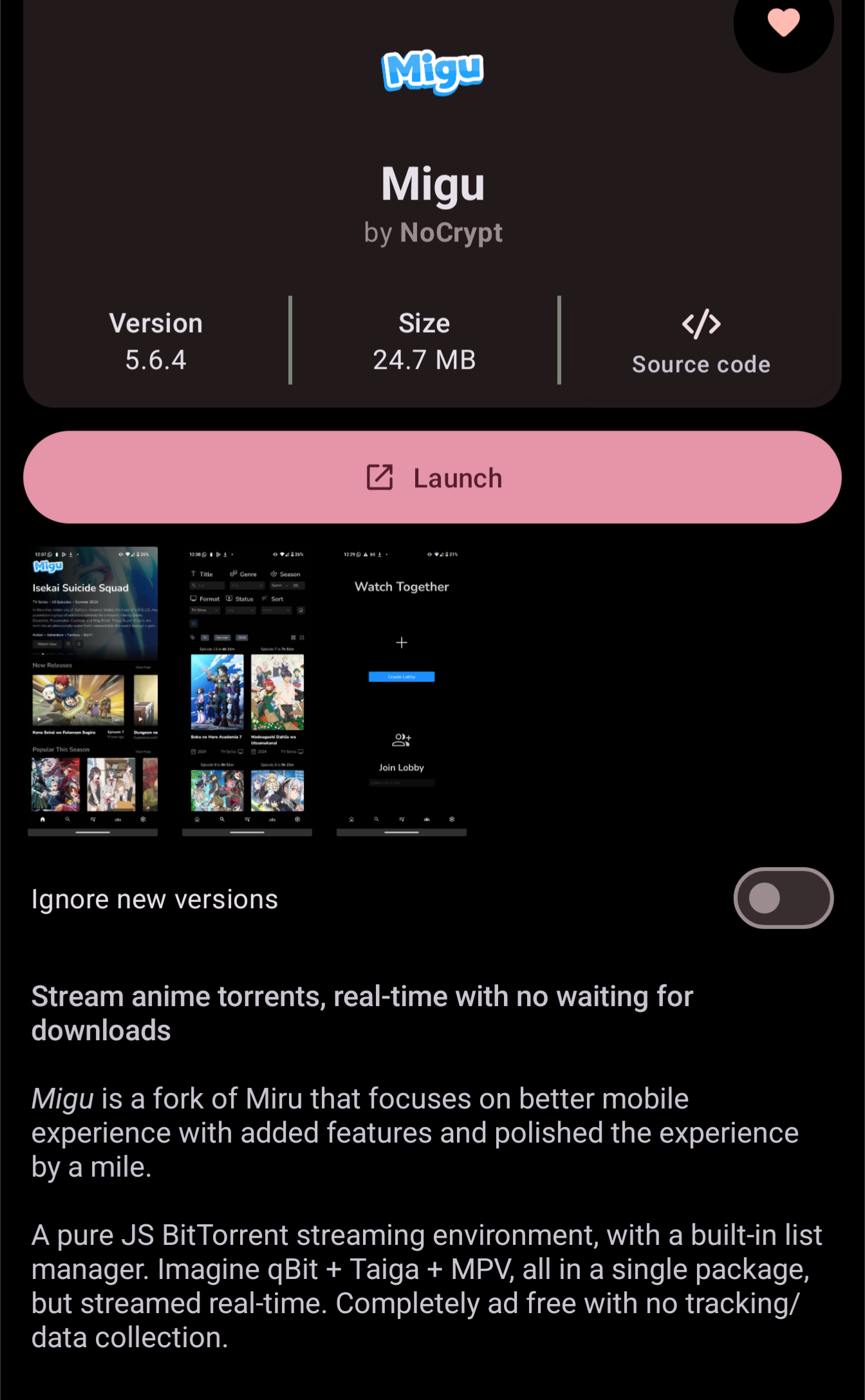
Task: Enable Ignore new versions switch
Action: pos(783,898)
